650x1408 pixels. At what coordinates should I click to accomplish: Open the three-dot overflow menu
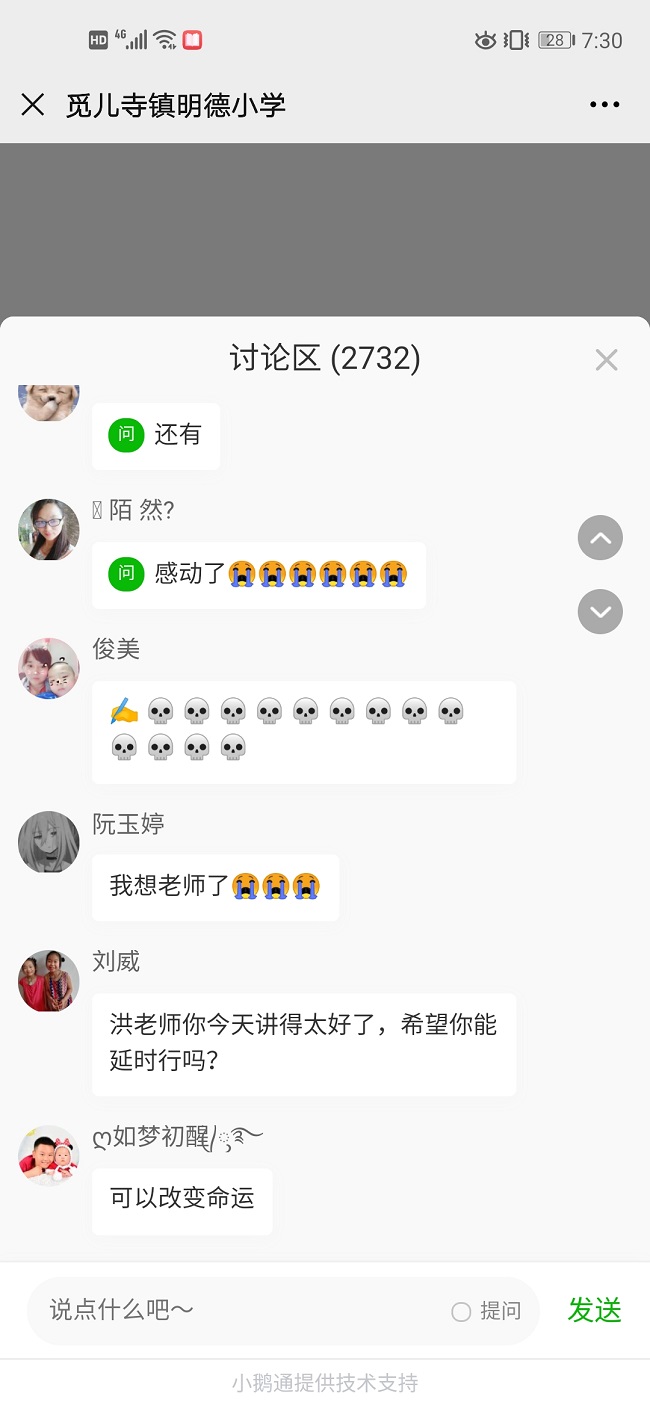[605, 105]
